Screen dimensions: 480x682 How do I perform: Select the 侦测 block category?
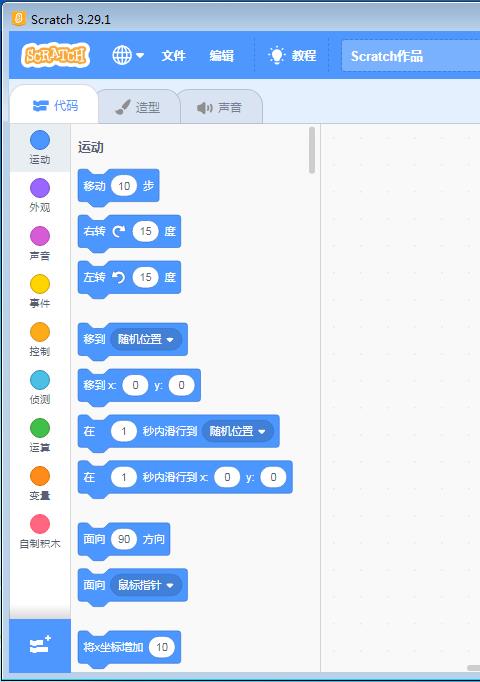click(40, 387)
